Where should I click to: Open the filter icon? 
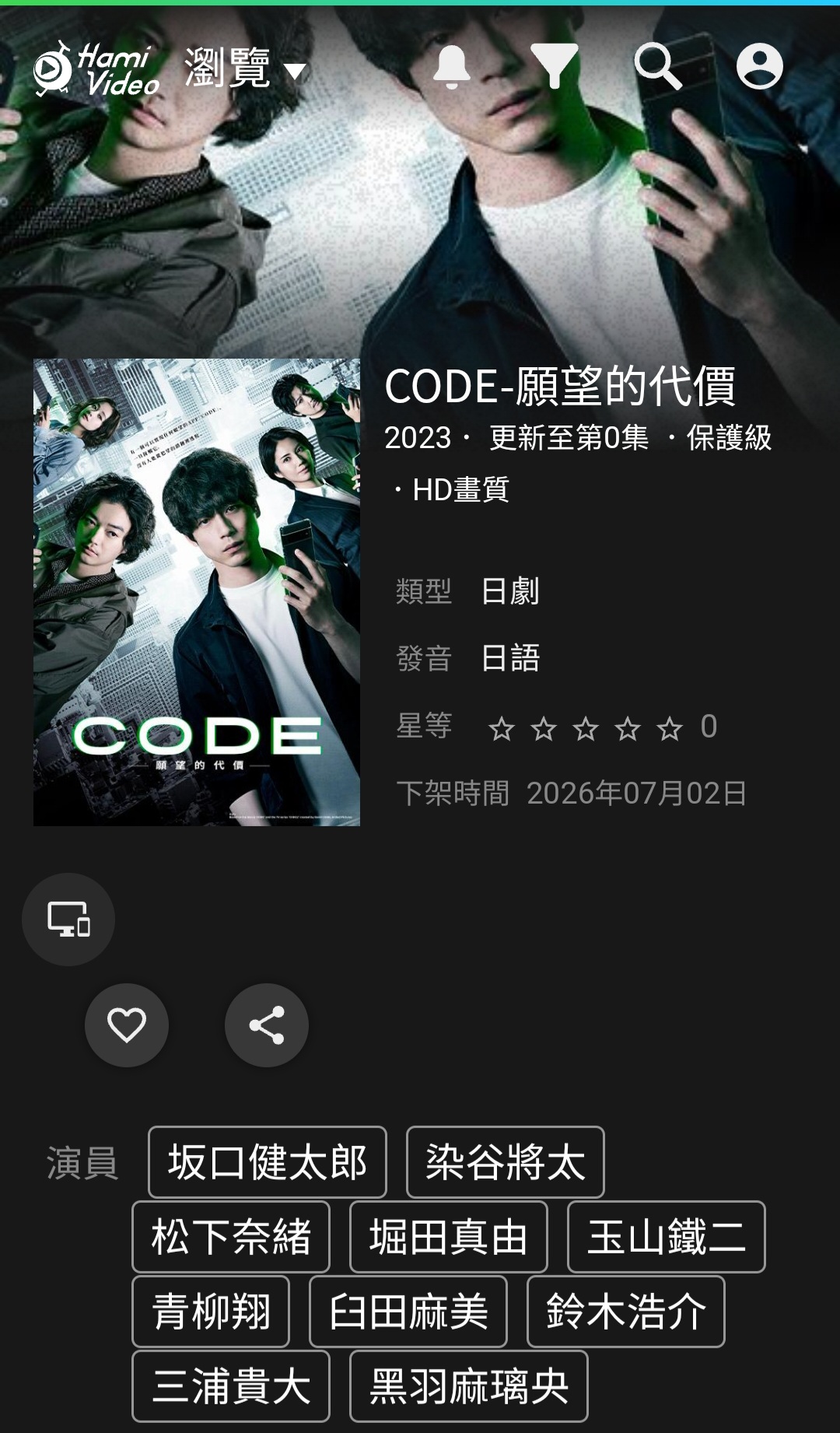coord(554,67)
